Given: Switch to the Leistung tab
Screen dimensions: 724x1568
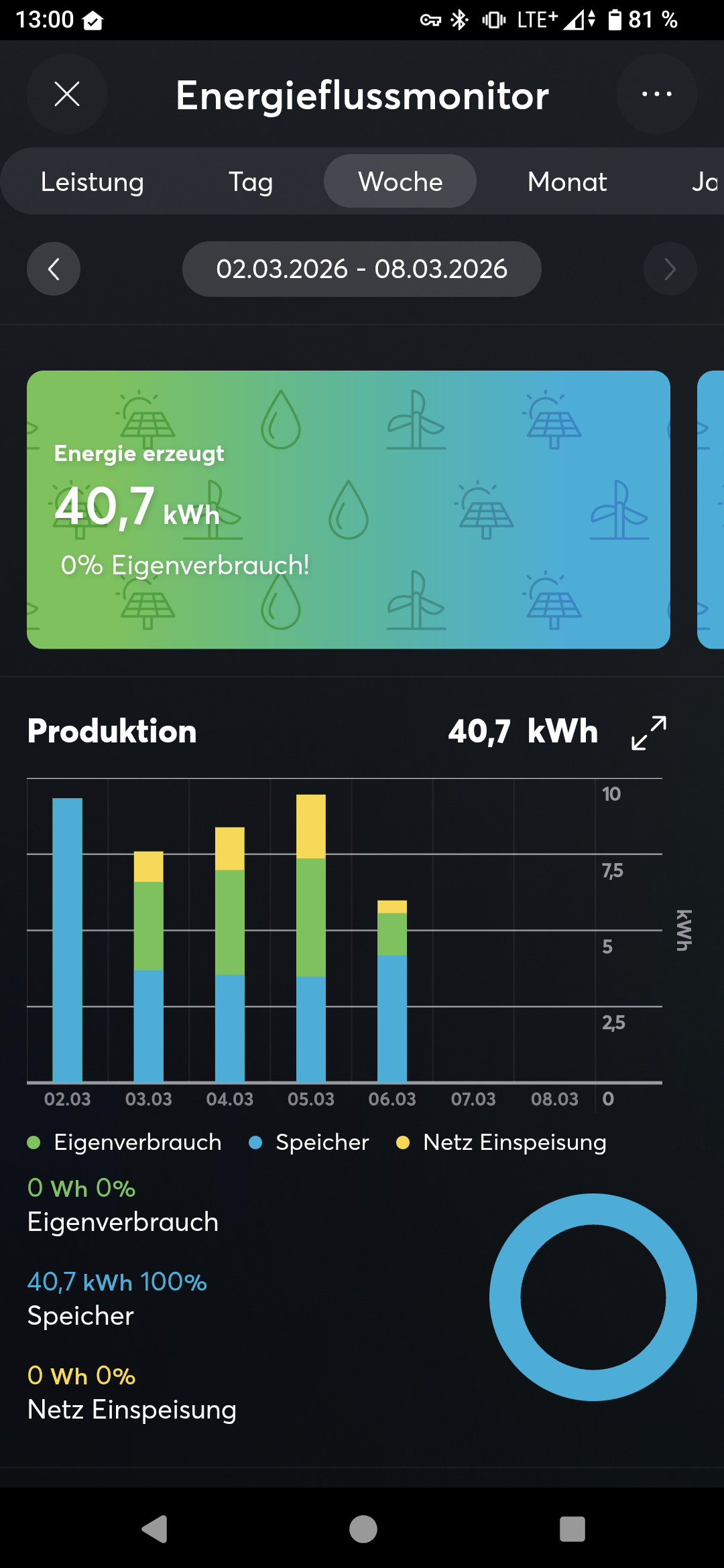Looking at the screenshot, I should click(x=93, y=182).
